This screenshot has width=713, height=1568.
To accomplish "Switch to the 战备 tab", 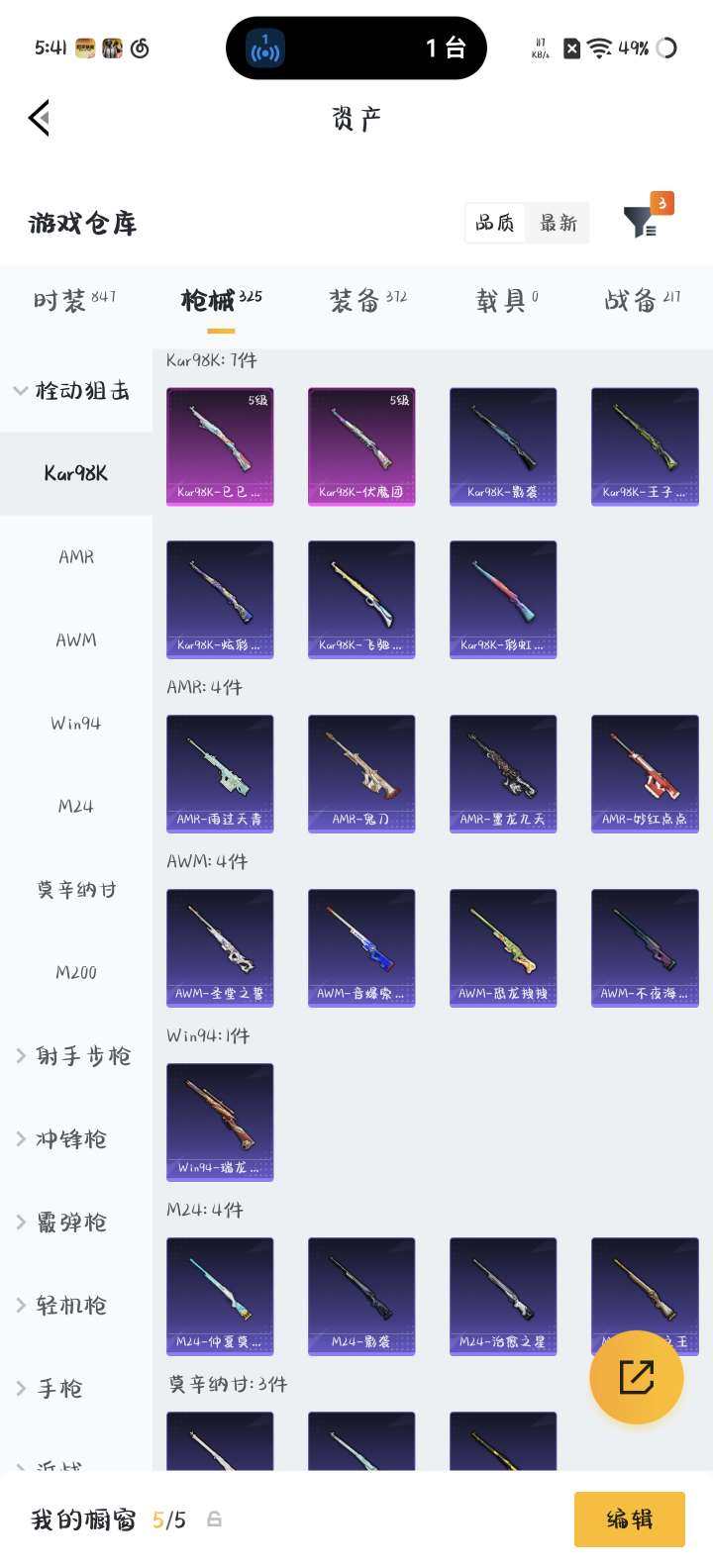I will click(x=642, y=300).
